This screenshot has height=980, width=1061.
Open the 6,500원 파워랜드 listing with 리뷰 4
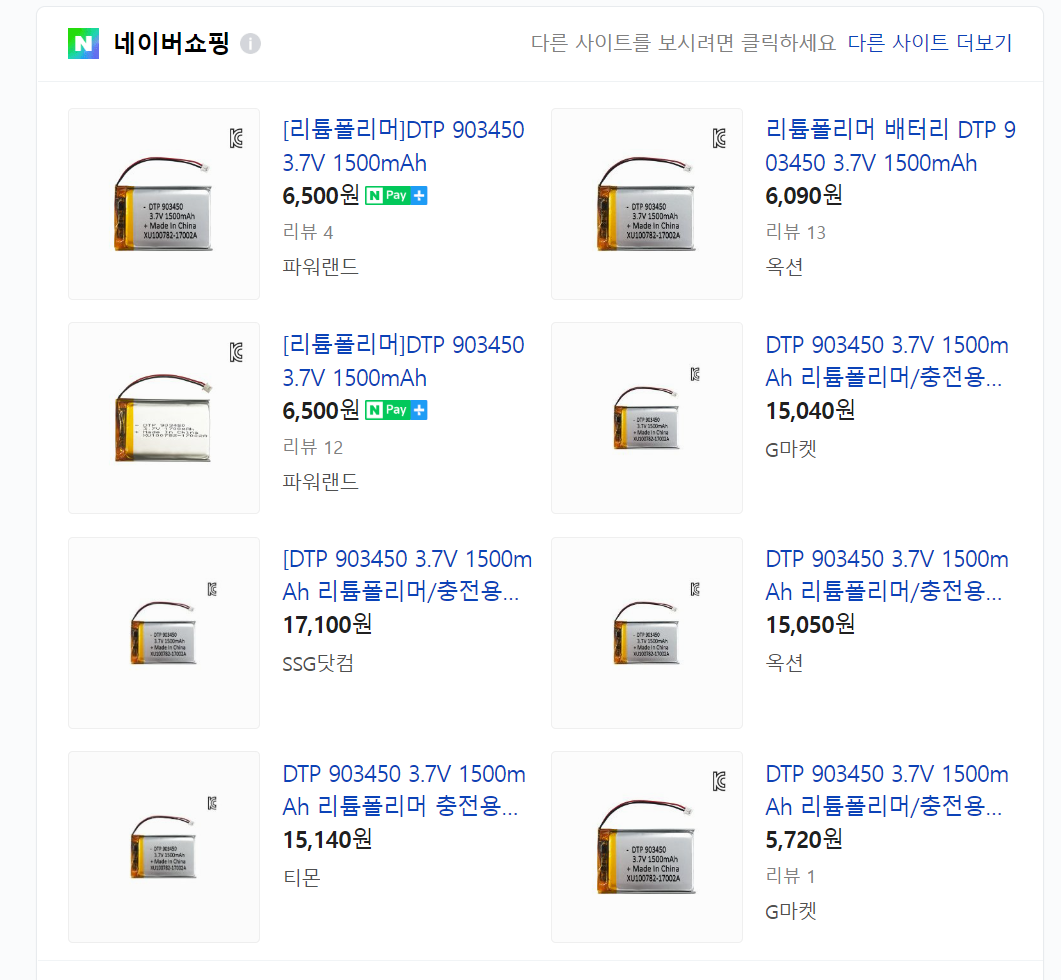tap(403, 146)
